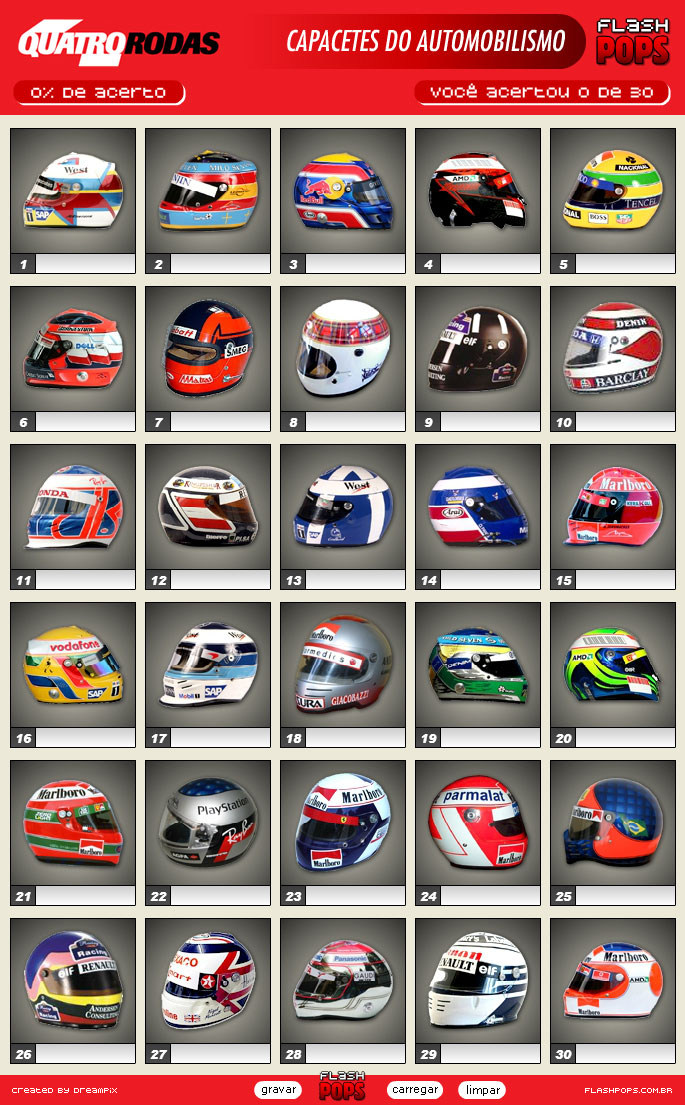Select answer field for helmet 22
Viewport: 685px width, 1105px height.
pyautogui.click(x=220, y=896)
